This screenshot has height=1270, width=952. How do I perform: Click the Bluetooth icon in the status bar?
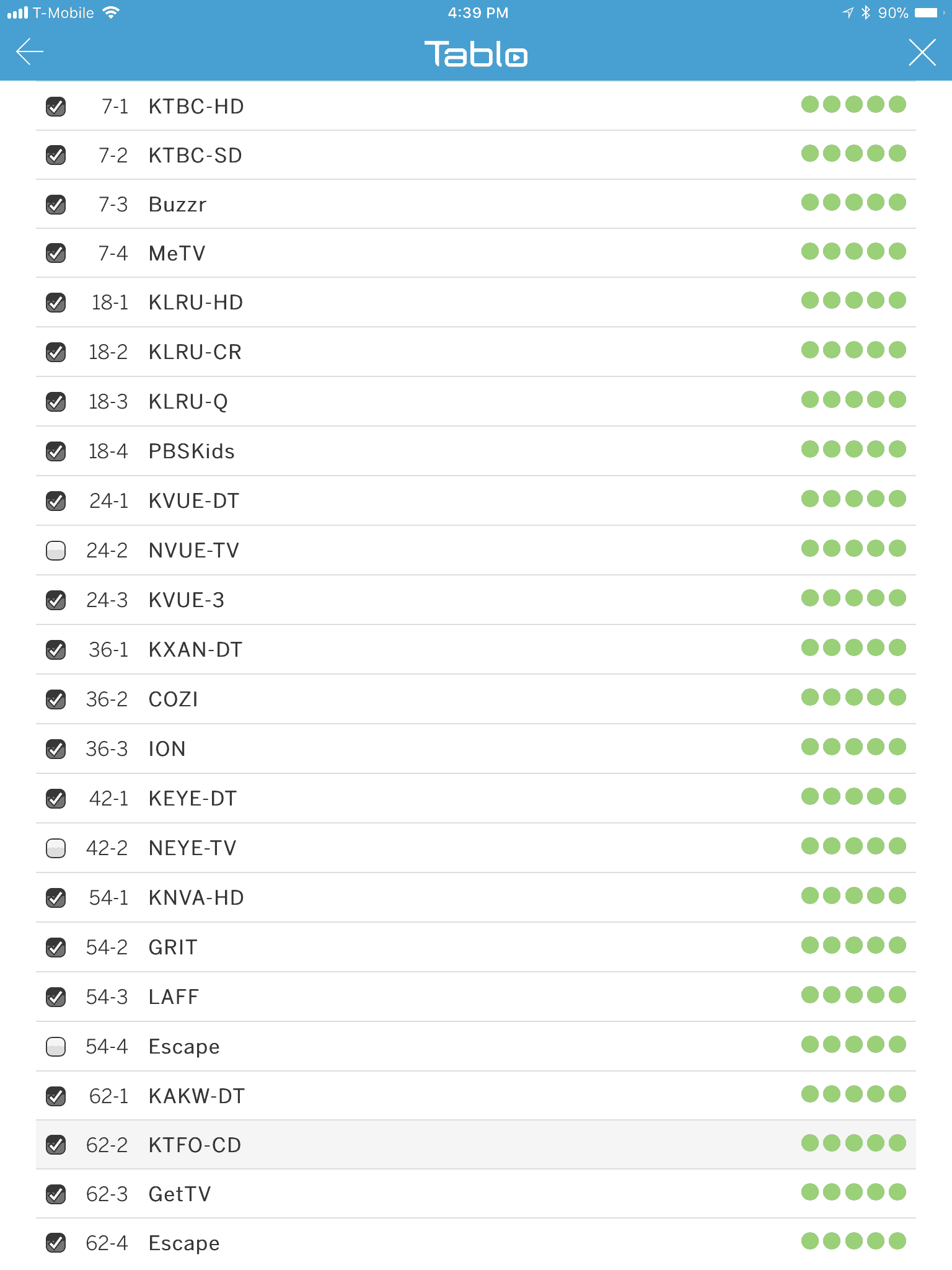[865, 12]
